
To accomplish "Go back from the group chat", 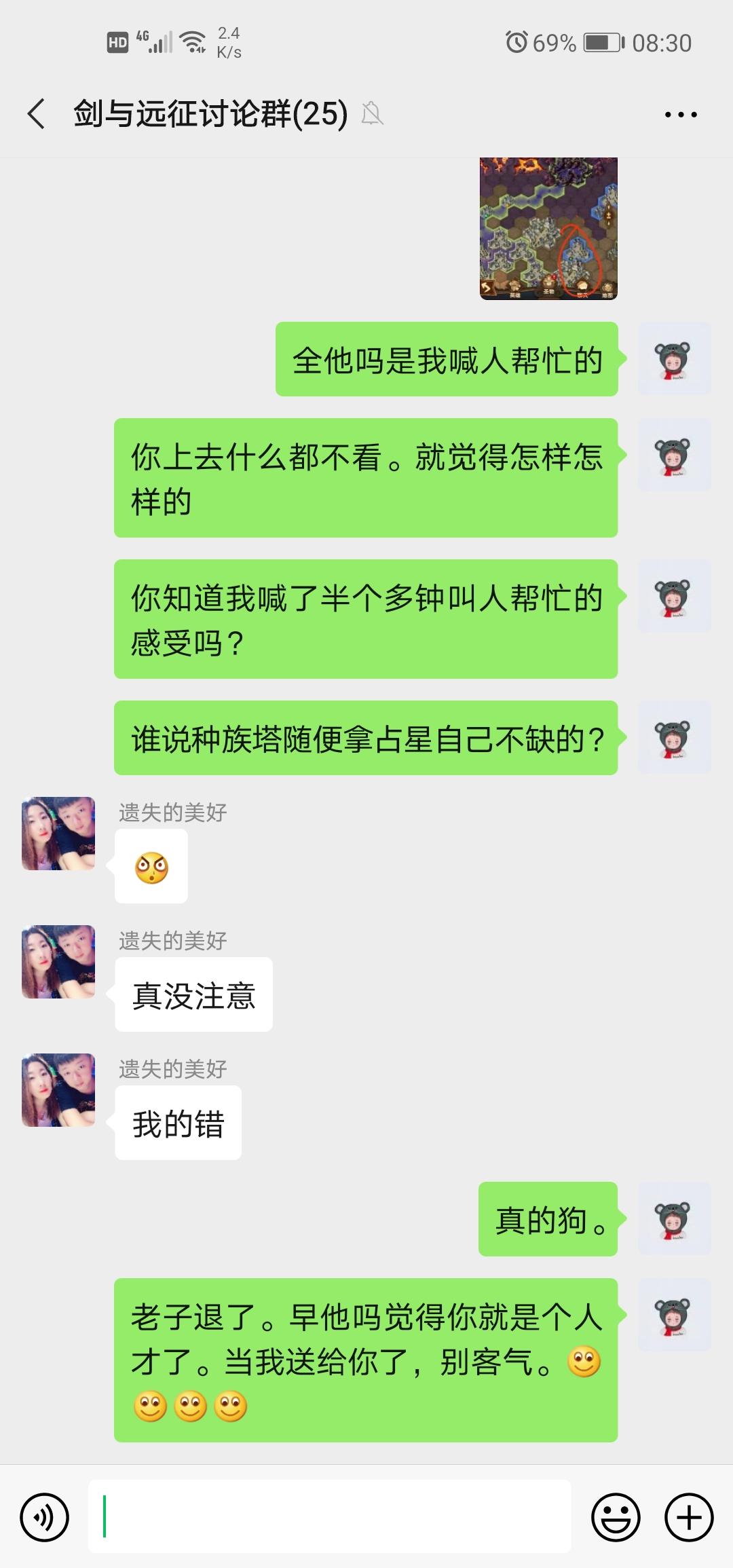I will pos(37,113).
